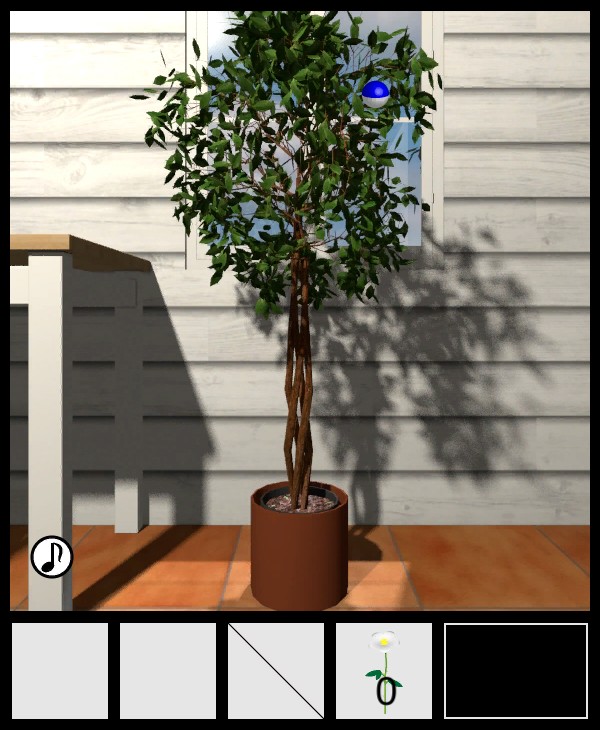Screen dimensions: 600x730
Task: Tap the first empty inventory slot
Action: coord(60,670)
